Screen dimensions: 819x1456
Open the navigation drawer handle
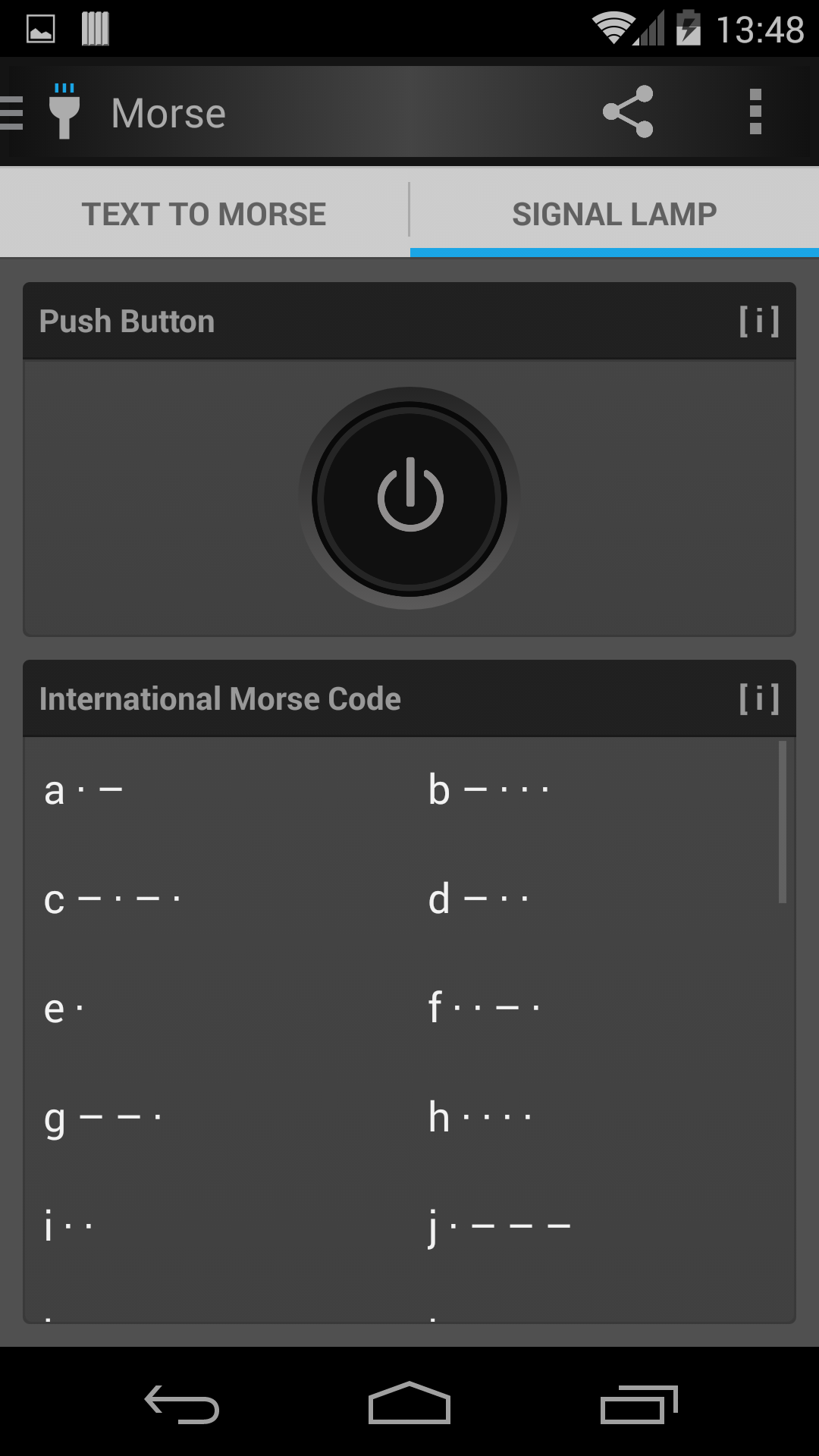click(x=11, y=112)
